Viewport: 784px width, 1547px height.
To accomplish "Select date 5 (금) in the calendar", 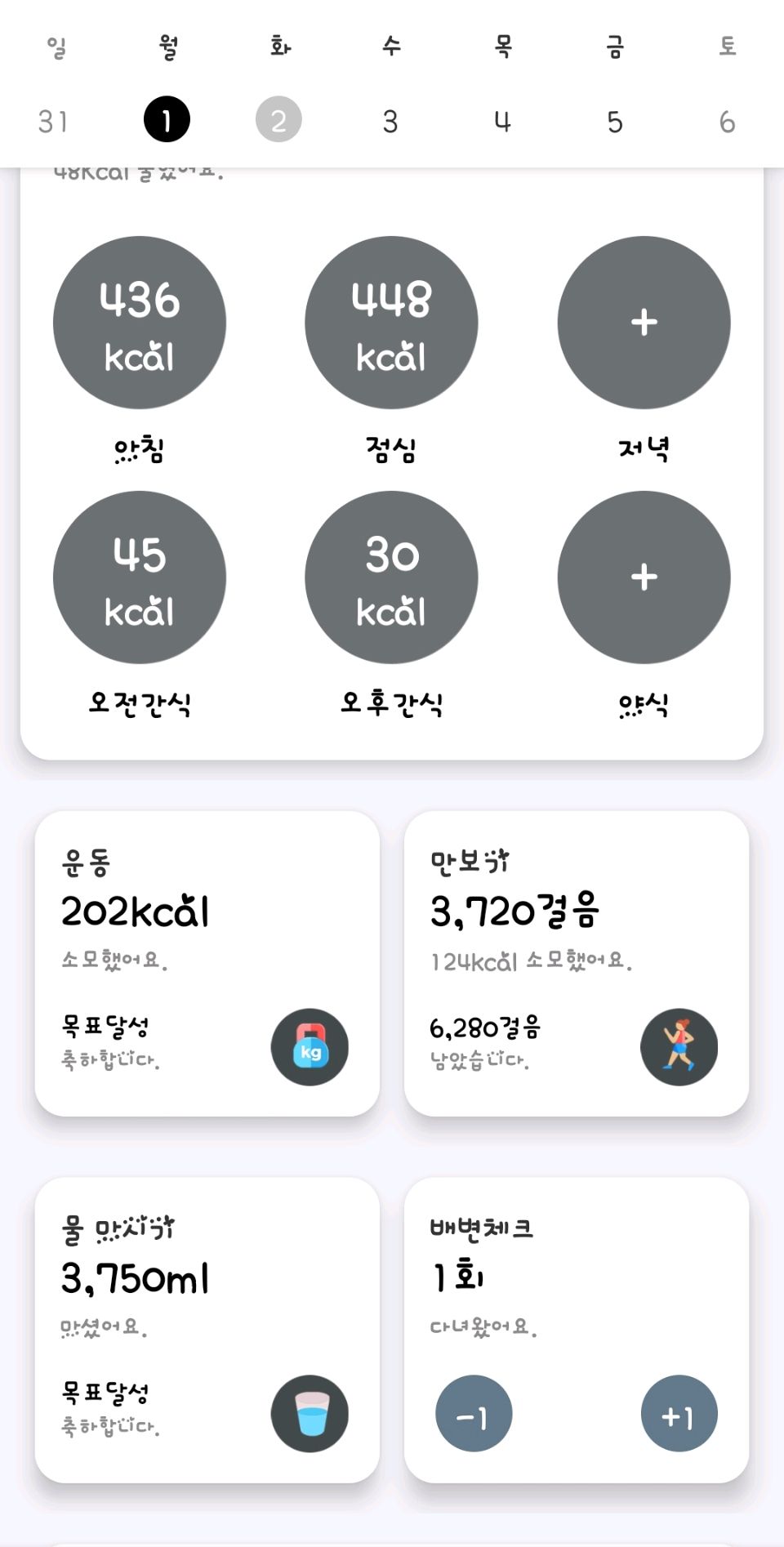I will (x=615, y=121).
